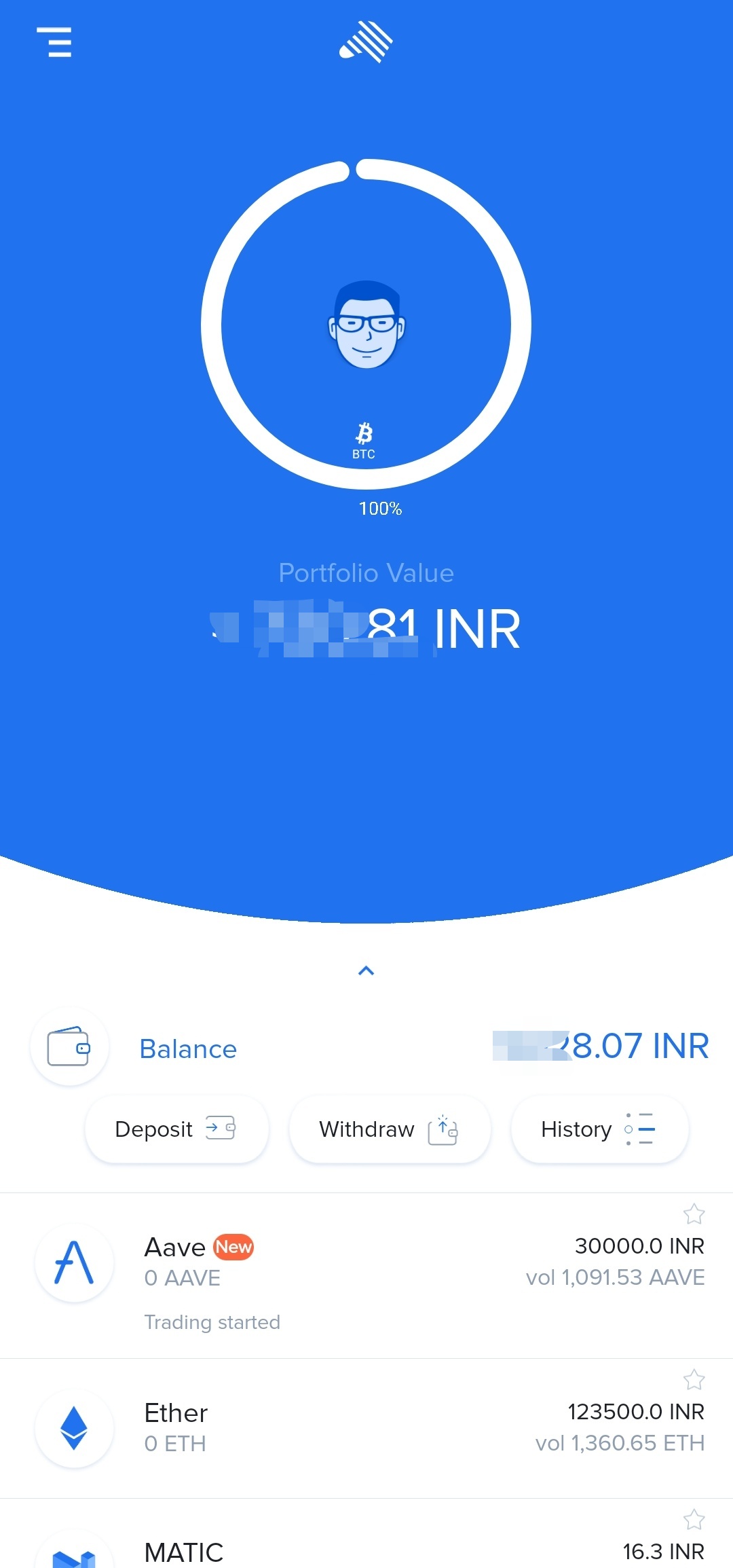Open the hamburger drawer menu
This screenshot has width=733, height=1568.
click(x=54, y=42)
